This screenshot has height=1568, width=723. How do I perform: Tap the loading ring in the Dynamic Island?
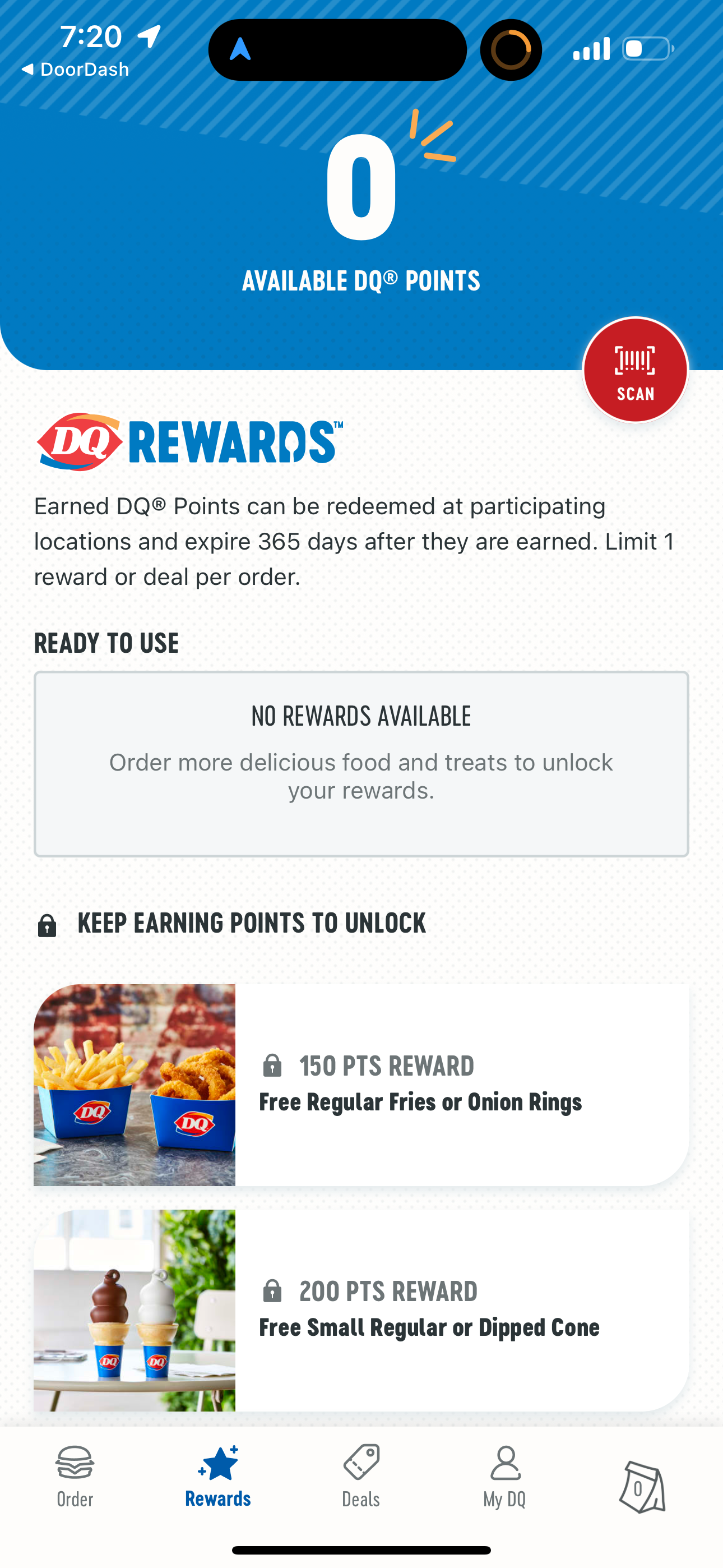pos(511,49)
